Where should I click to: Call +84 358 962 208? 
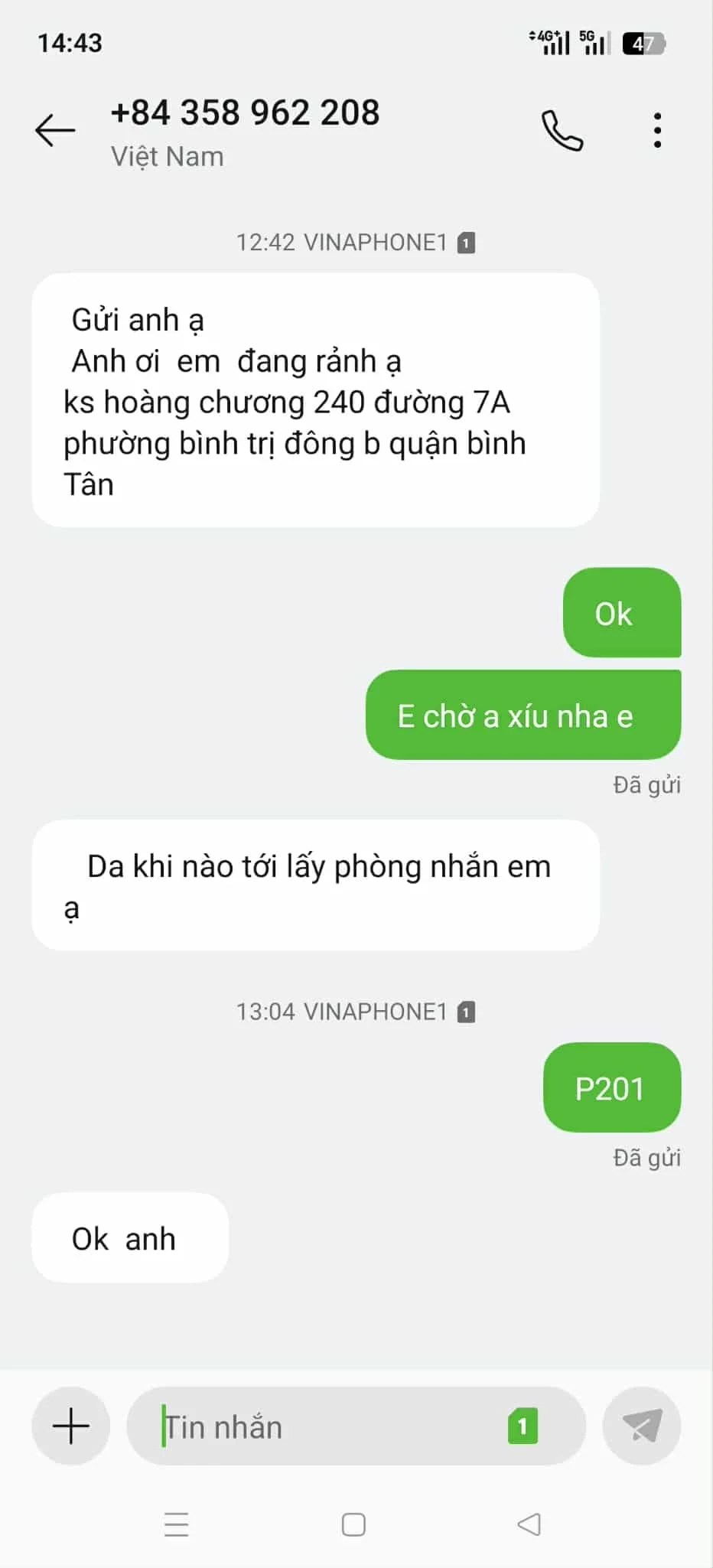(562, 130)
